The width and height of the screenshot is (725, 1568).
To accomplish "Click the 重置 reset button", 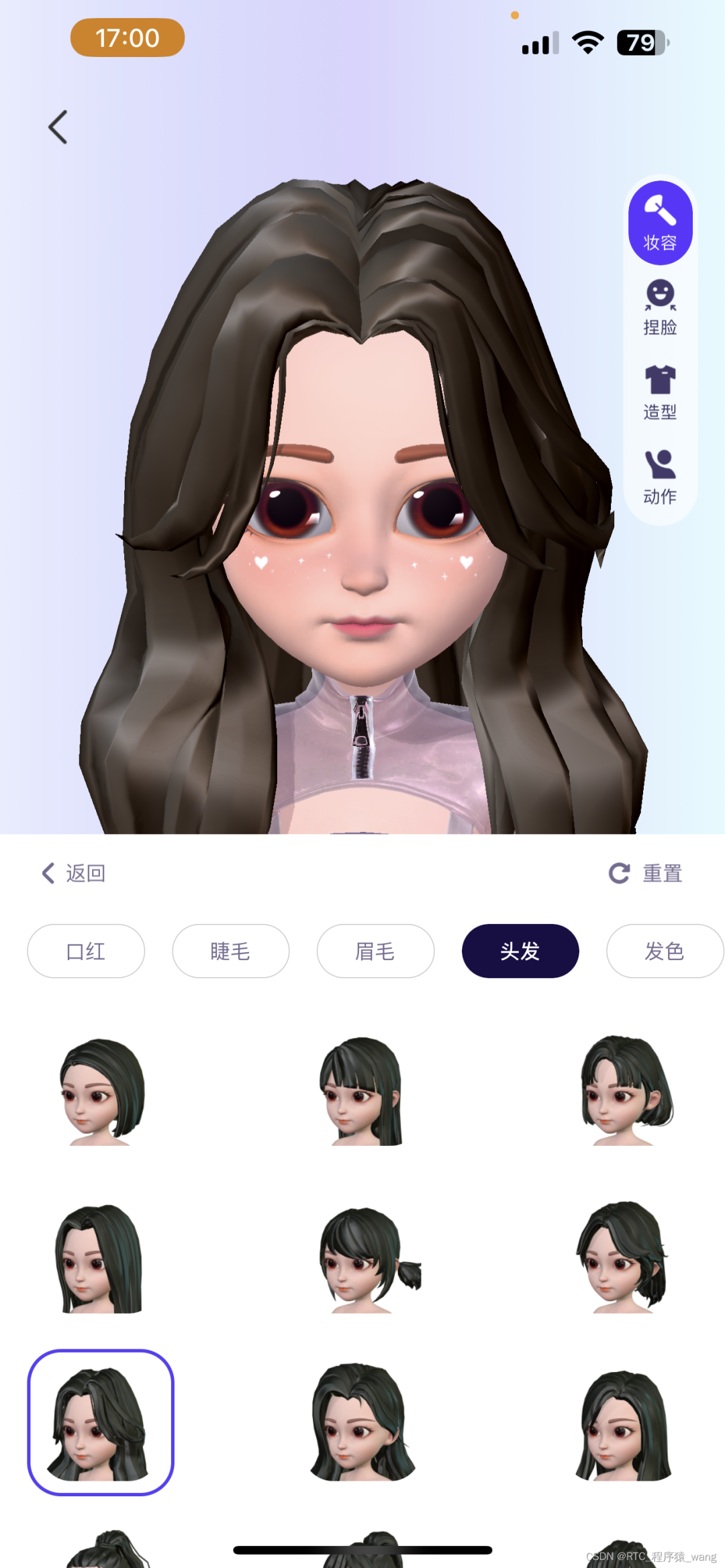I will point(661,873).
